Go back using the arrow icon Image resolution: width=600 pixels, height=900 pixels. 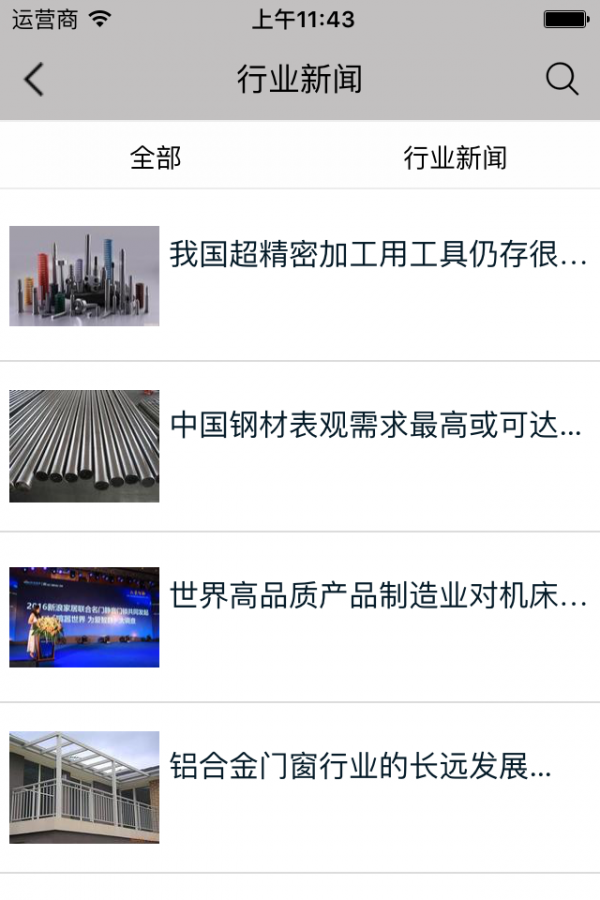pyautogui.click(x=35, y=79)
